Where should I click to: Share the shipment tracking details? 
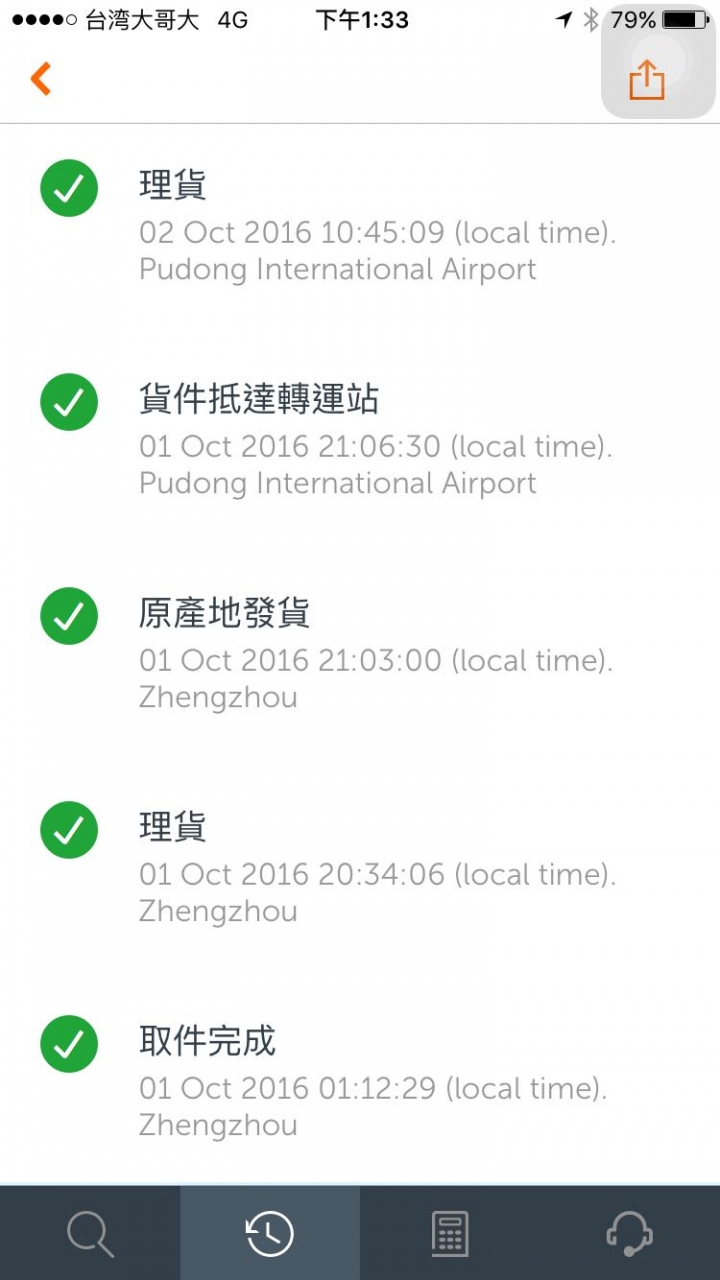coord(647,79)
